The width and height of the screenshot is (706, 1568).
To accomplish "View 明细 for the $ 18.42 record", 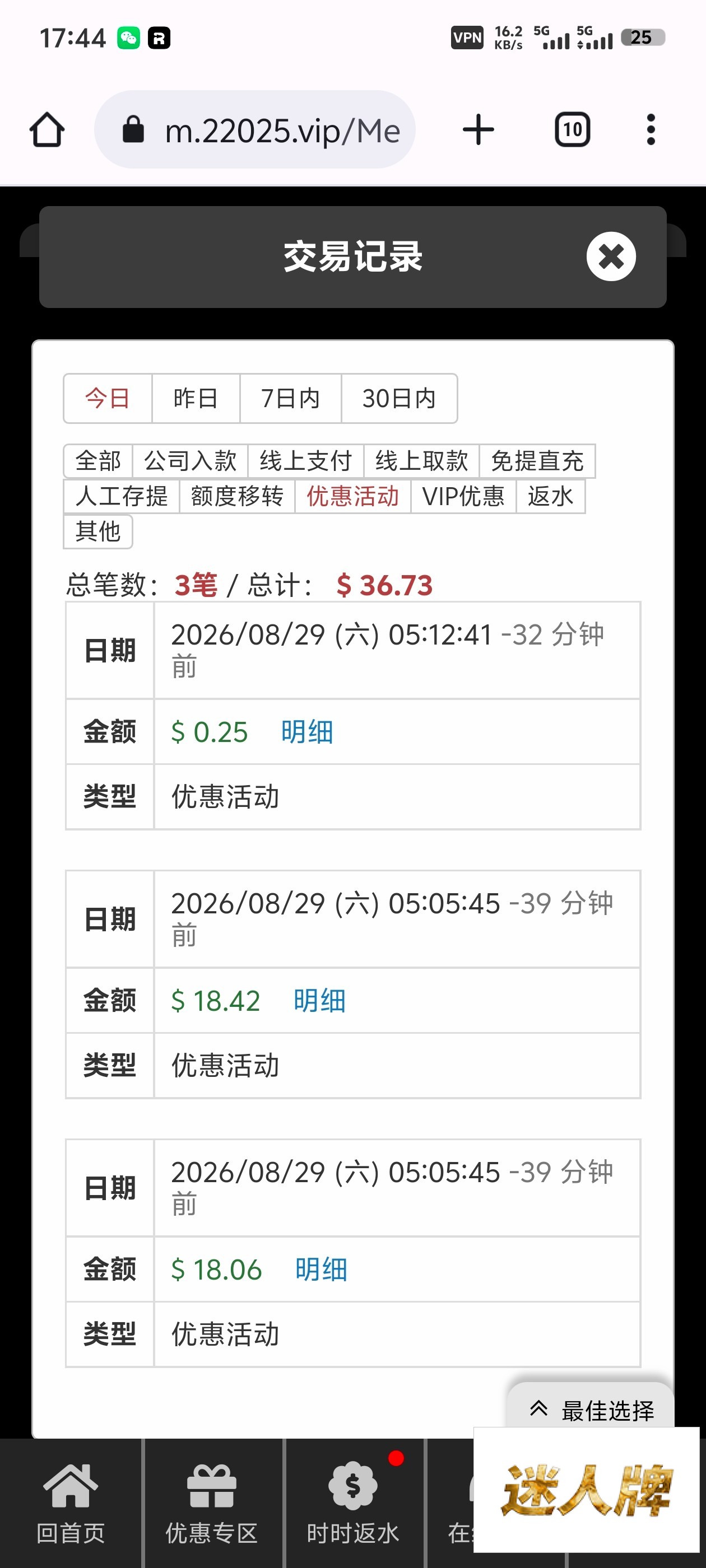I will (319, 1001).
